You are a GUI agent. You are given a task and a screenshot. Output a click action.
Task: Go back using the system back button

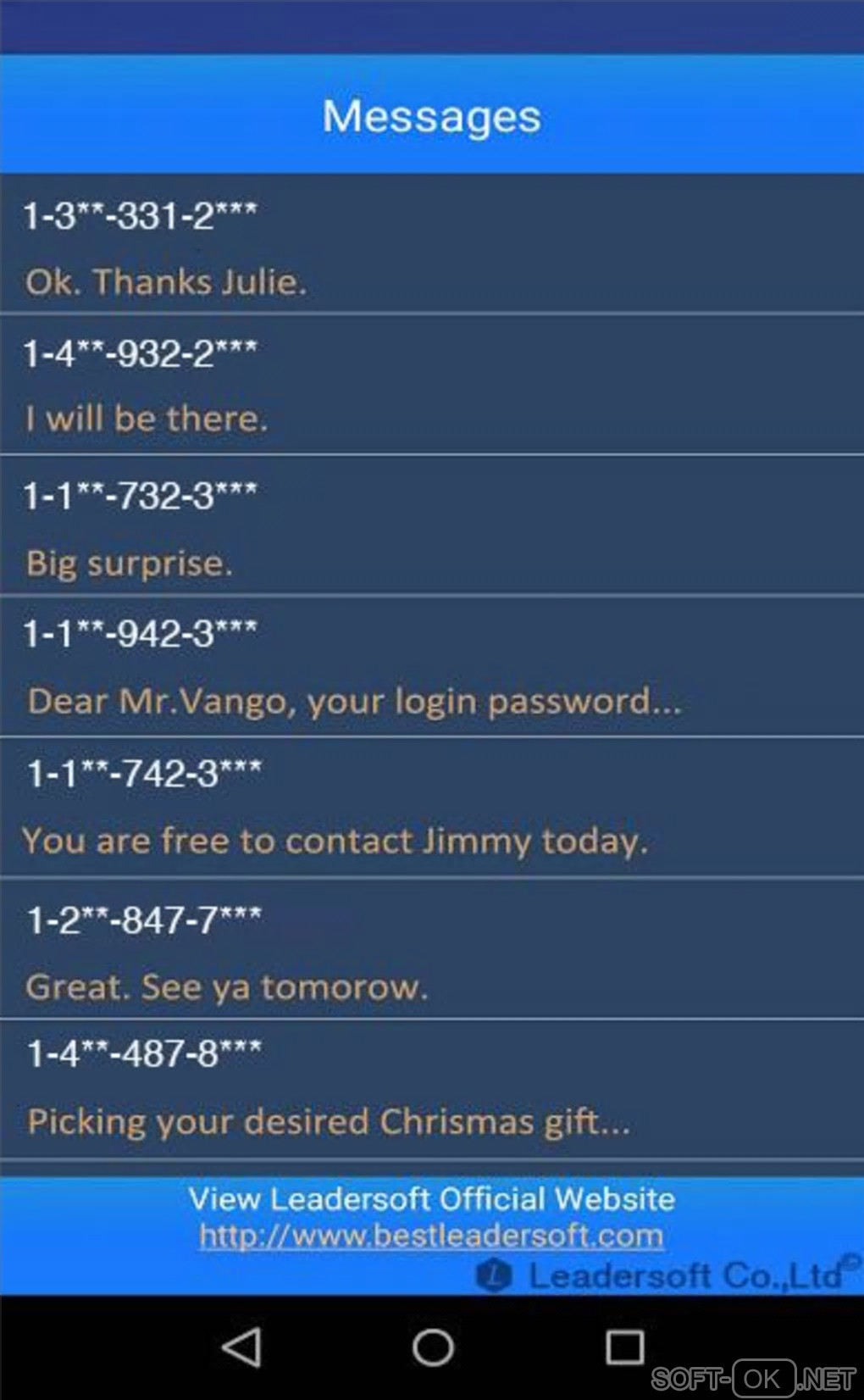pyautogui.click(x=242, y=1347)
